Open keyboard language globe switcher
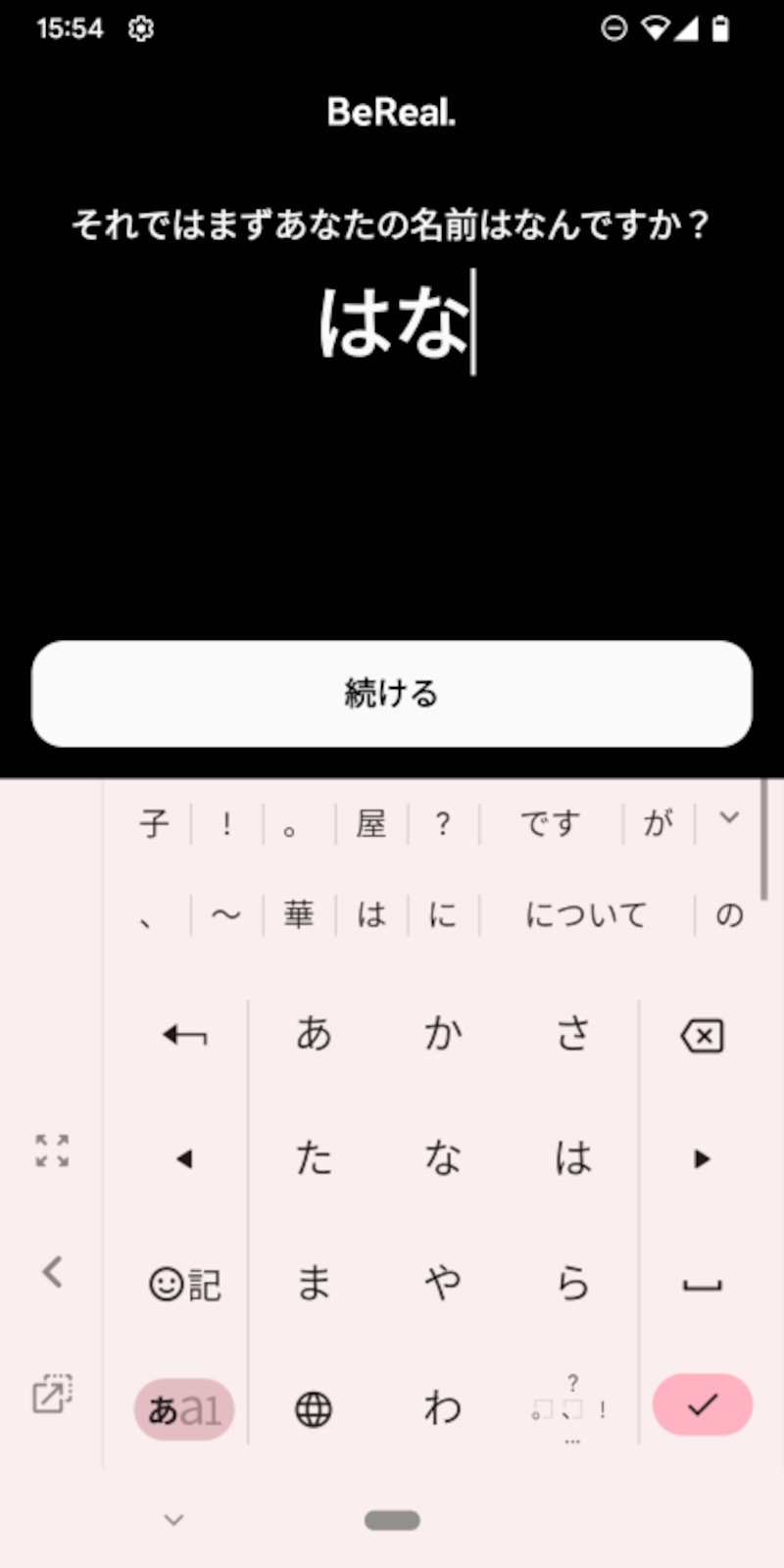Viewport: 784px width, 1568px height. pos(314,1409)
